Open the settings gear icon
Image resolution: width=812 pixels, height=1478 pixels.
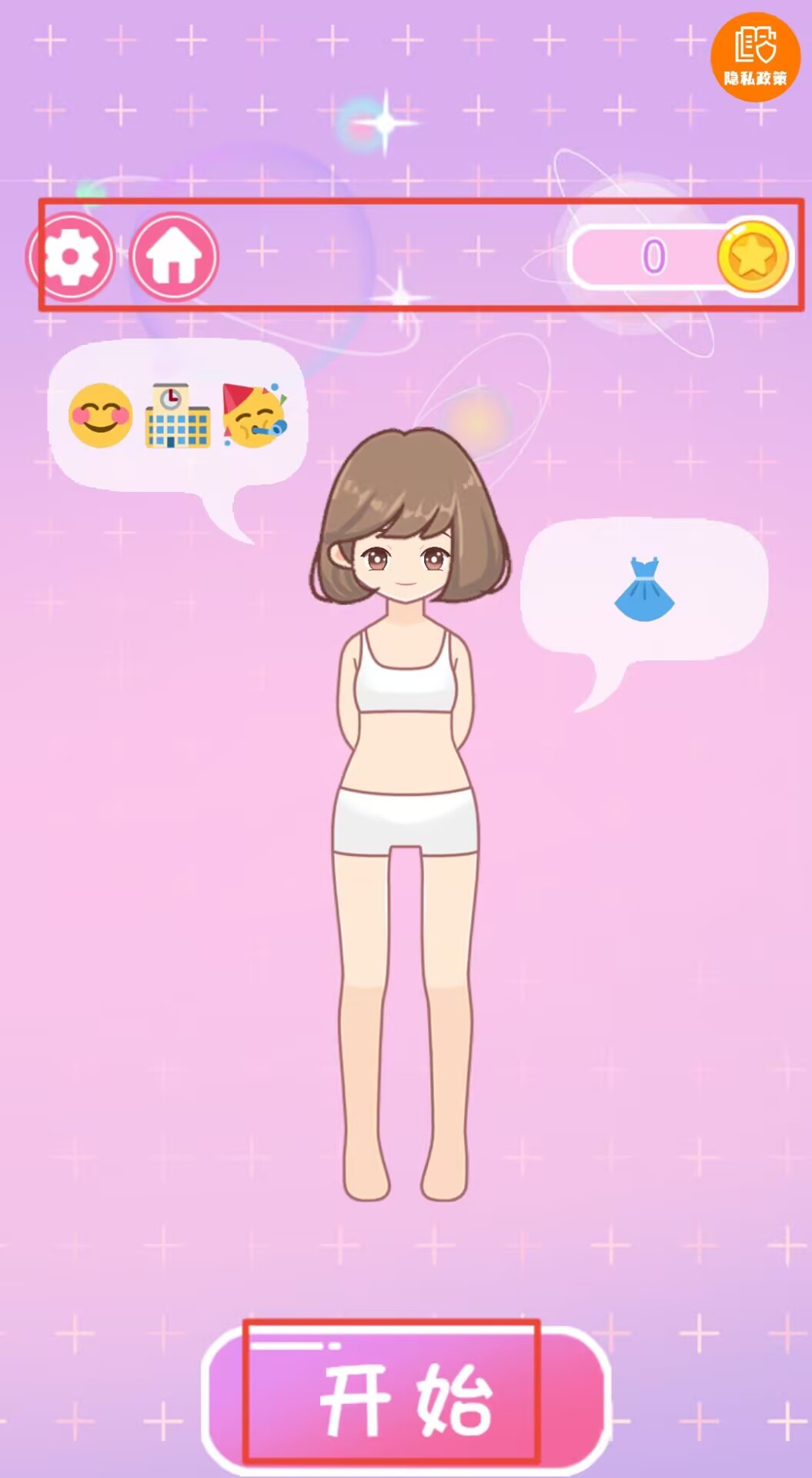pyautogui.click(x=71, y=256)
